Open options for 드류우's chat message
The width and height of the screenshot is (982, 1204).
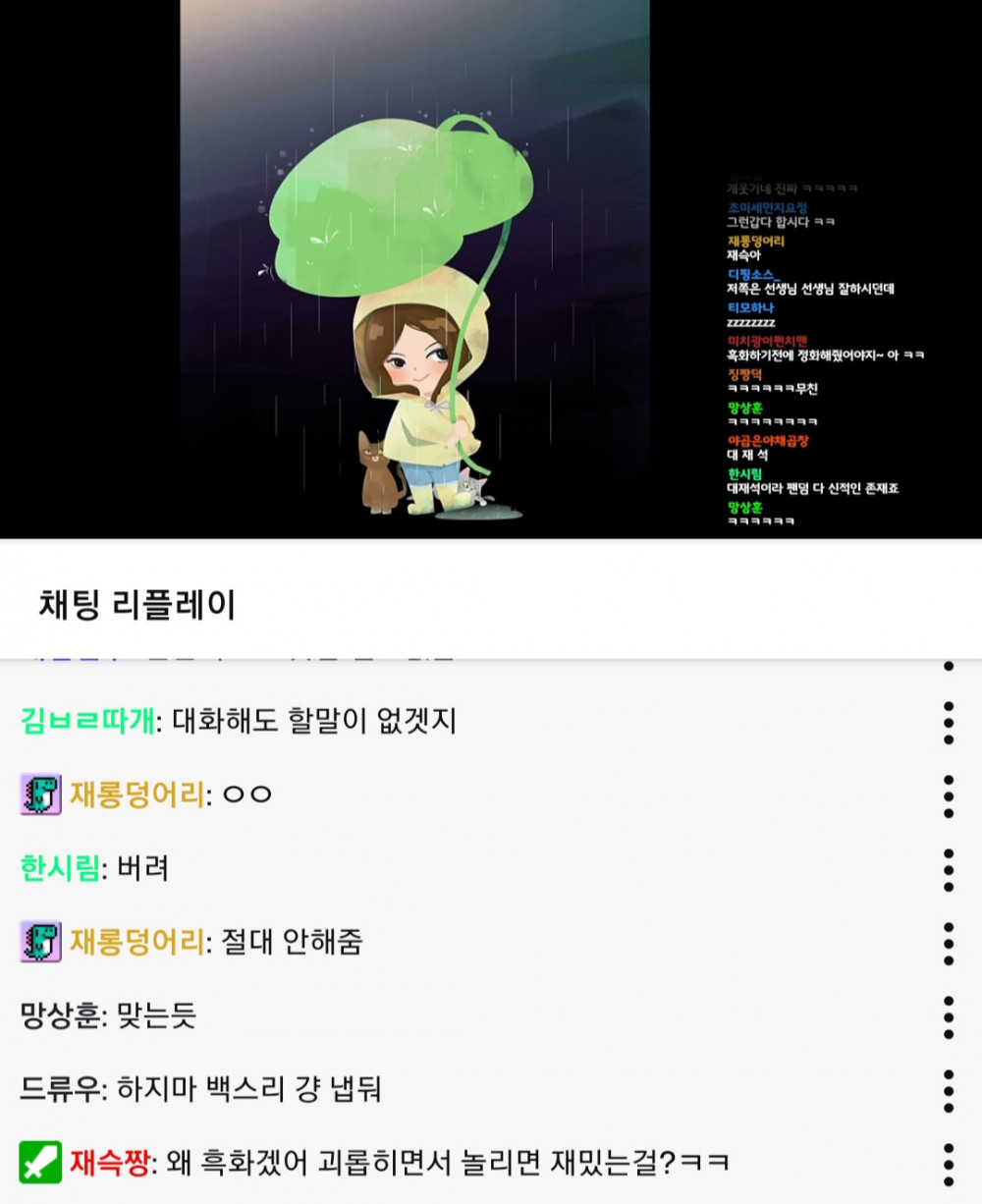pyautogui.click(x=948, y=1090)
